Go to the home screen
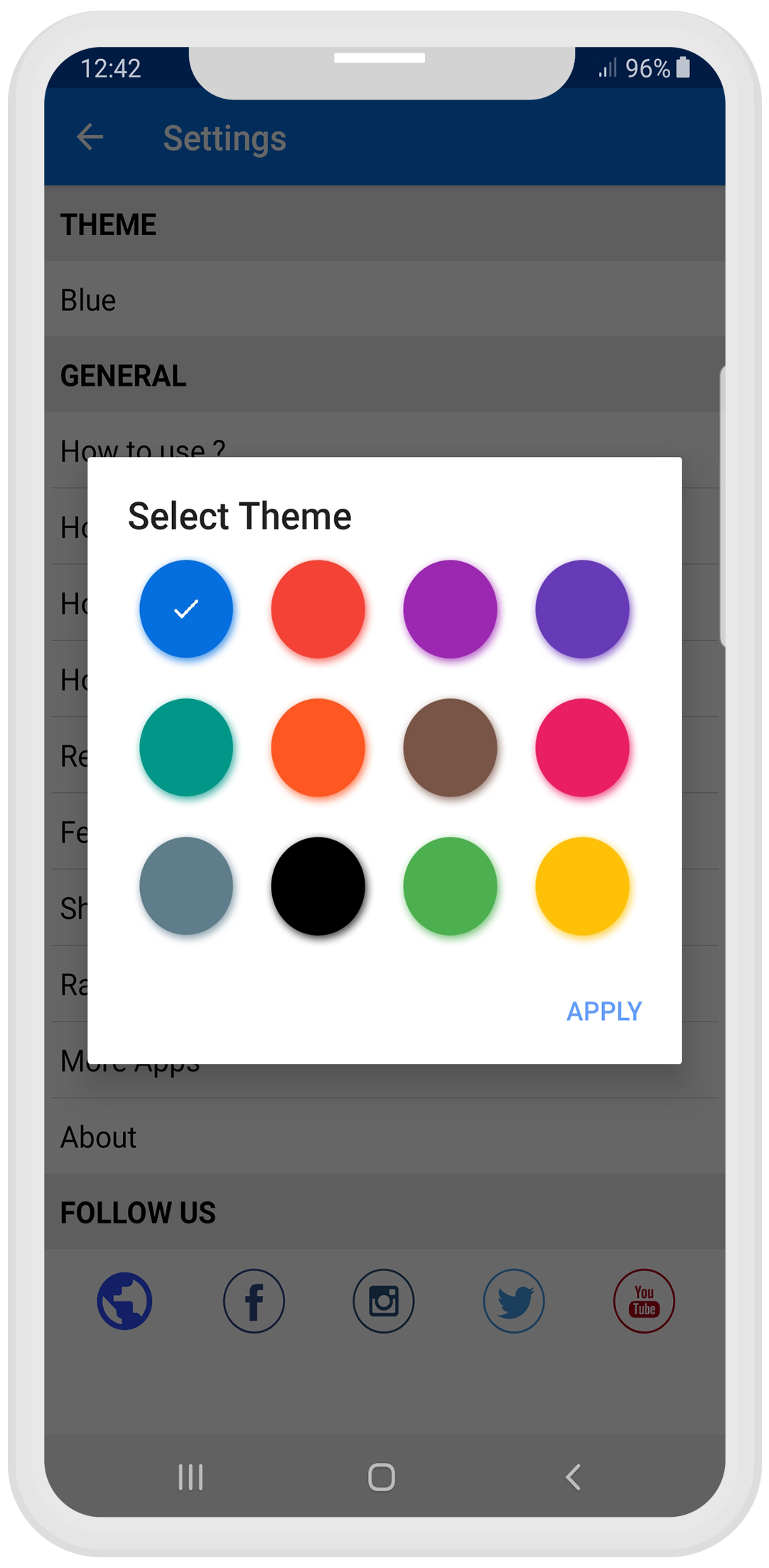The height and width of the screenshot is (1568, 769). point(382,1477)
